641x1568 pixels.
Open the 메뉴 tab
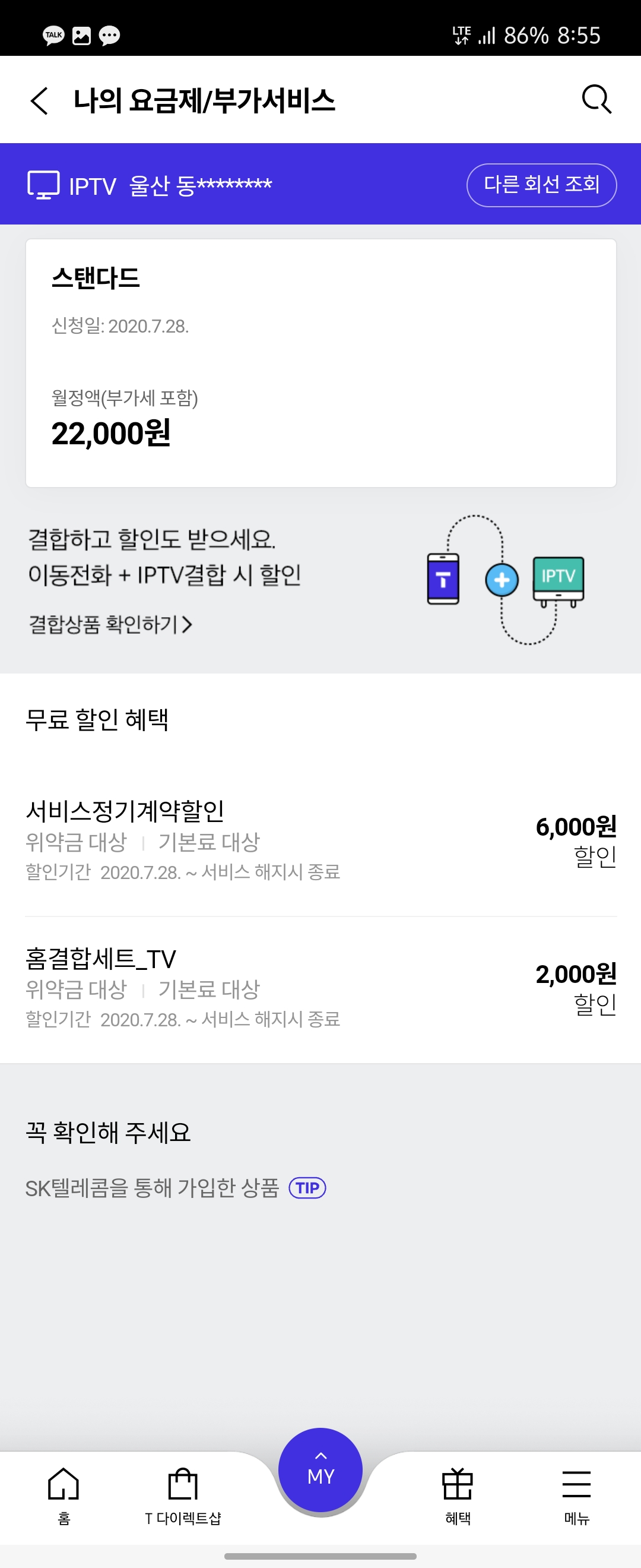(576, 1494)
